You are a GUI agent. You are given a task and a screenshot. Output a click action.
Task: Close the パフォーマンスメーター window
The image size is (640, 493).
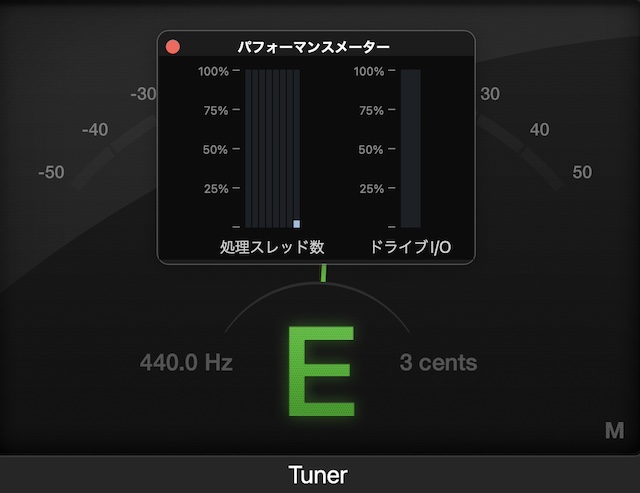point(173,47)
